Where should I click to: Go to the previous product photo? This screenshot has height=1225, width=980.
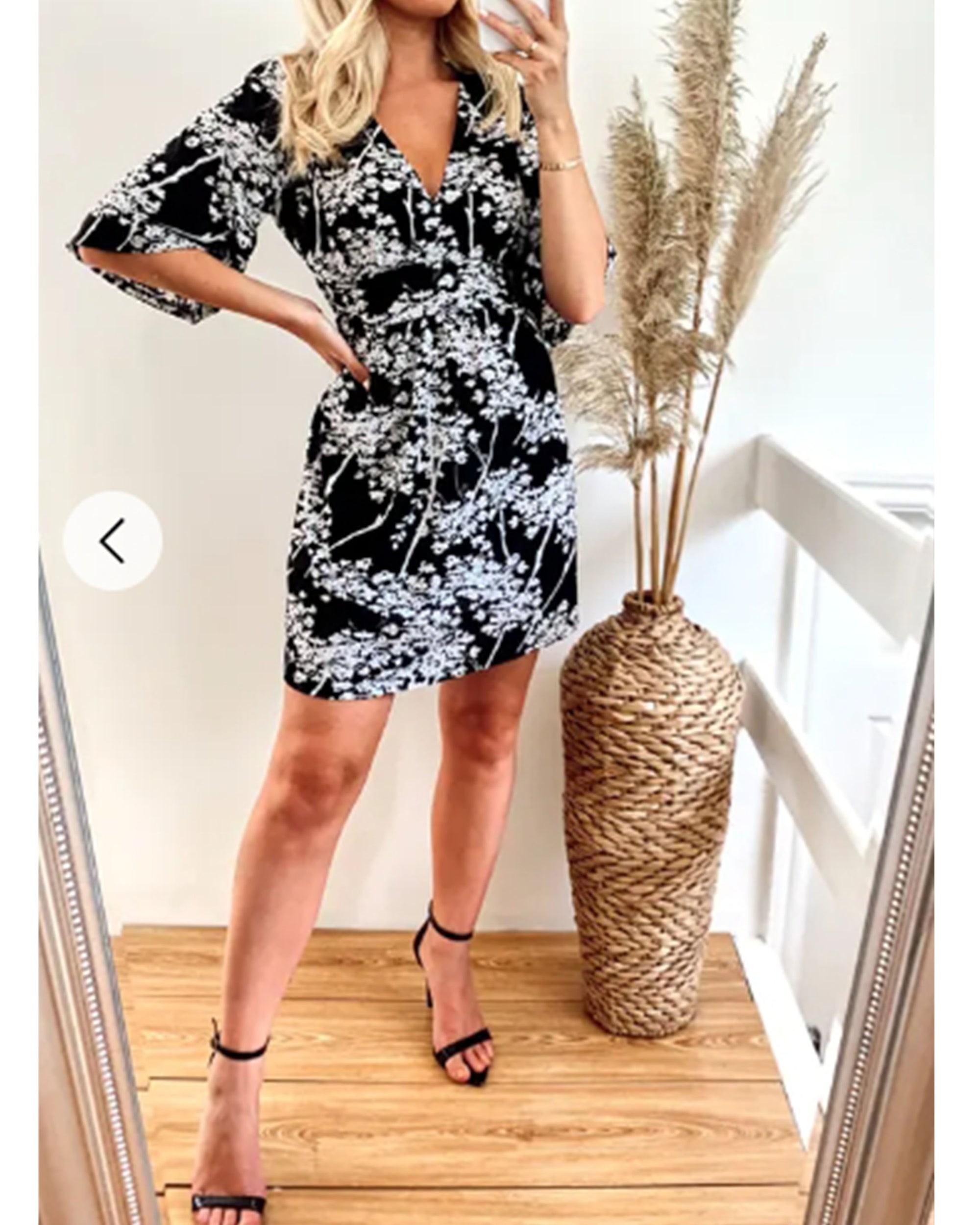coord(113,541)
